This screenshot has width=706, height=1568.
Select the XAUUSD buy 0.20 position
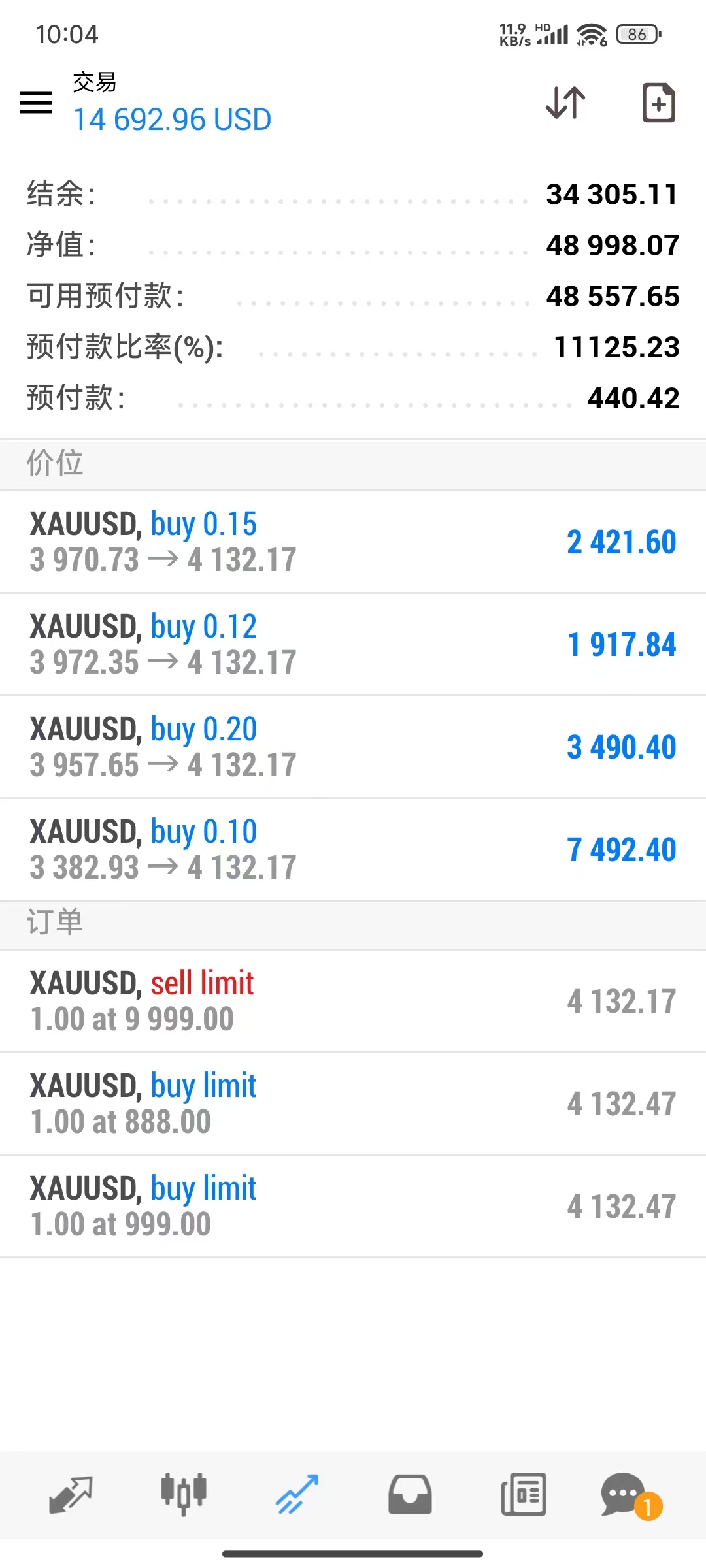coord(353,747)
